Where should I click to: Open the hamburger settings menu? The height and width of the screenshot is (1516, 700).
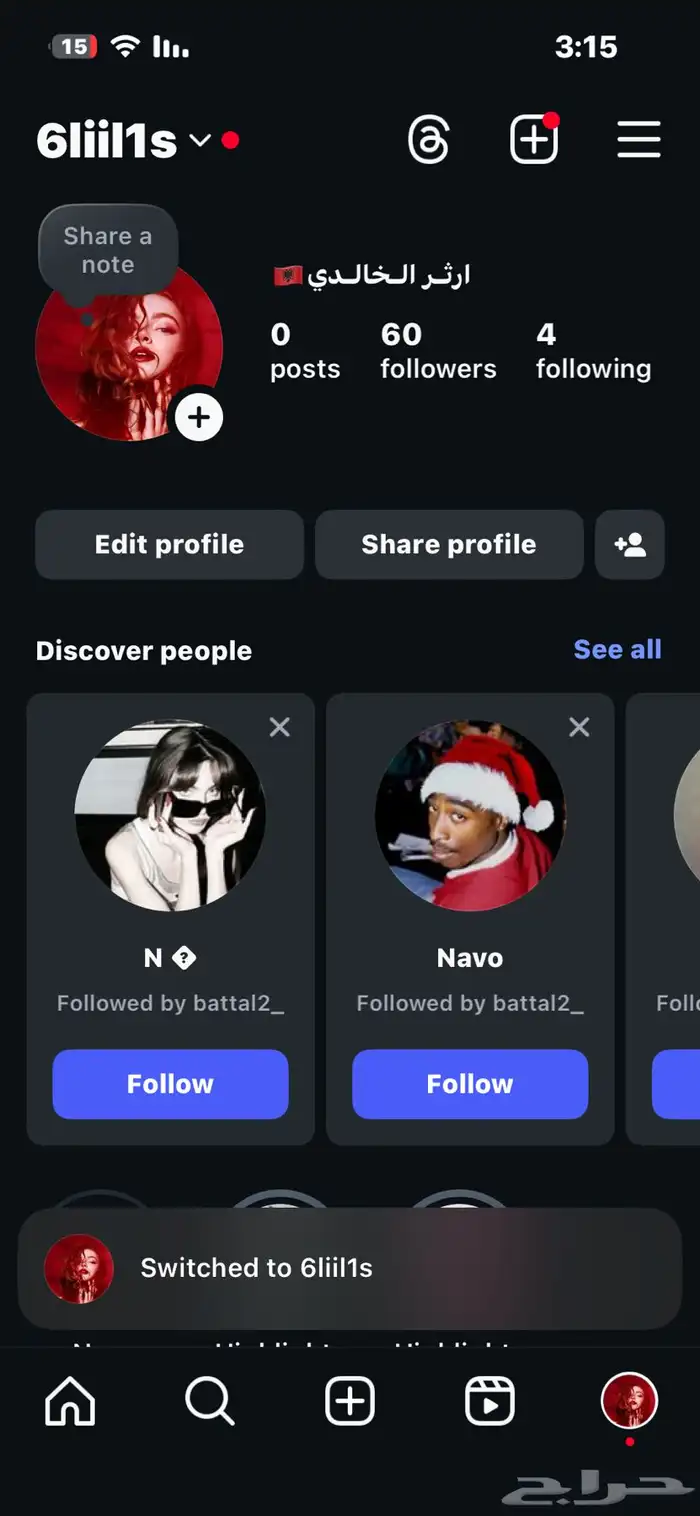tap(638, 140)
